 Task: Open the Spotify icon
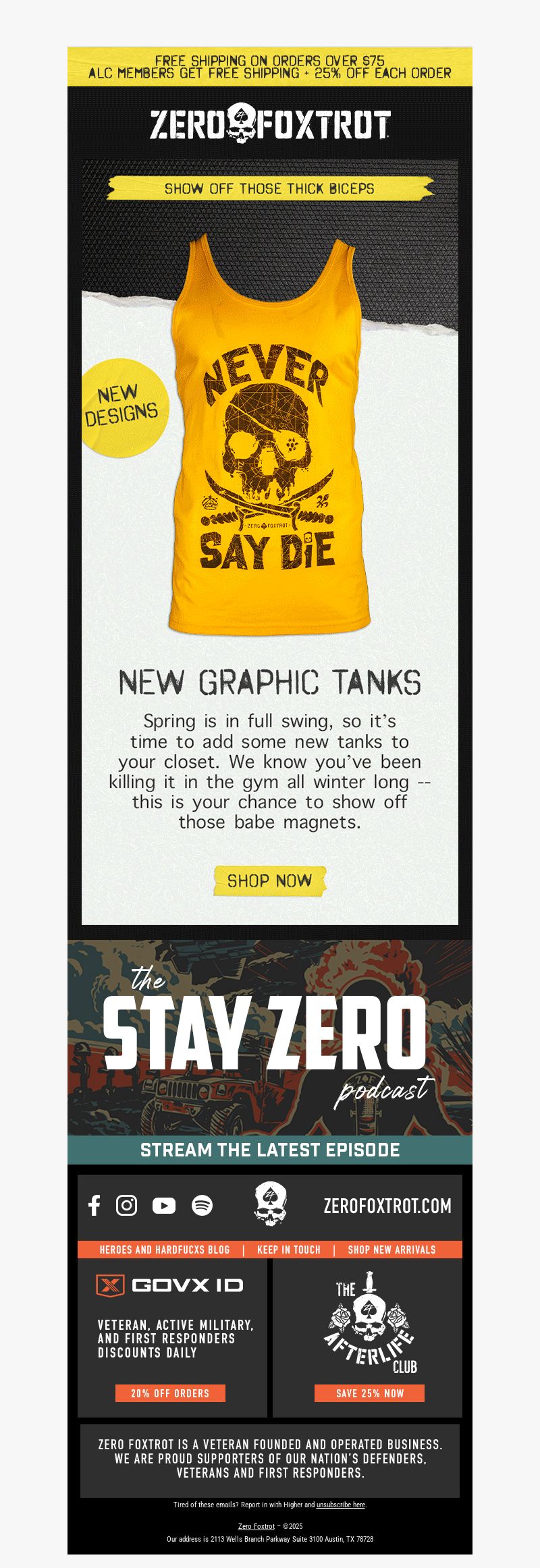tap(202, 1205)
